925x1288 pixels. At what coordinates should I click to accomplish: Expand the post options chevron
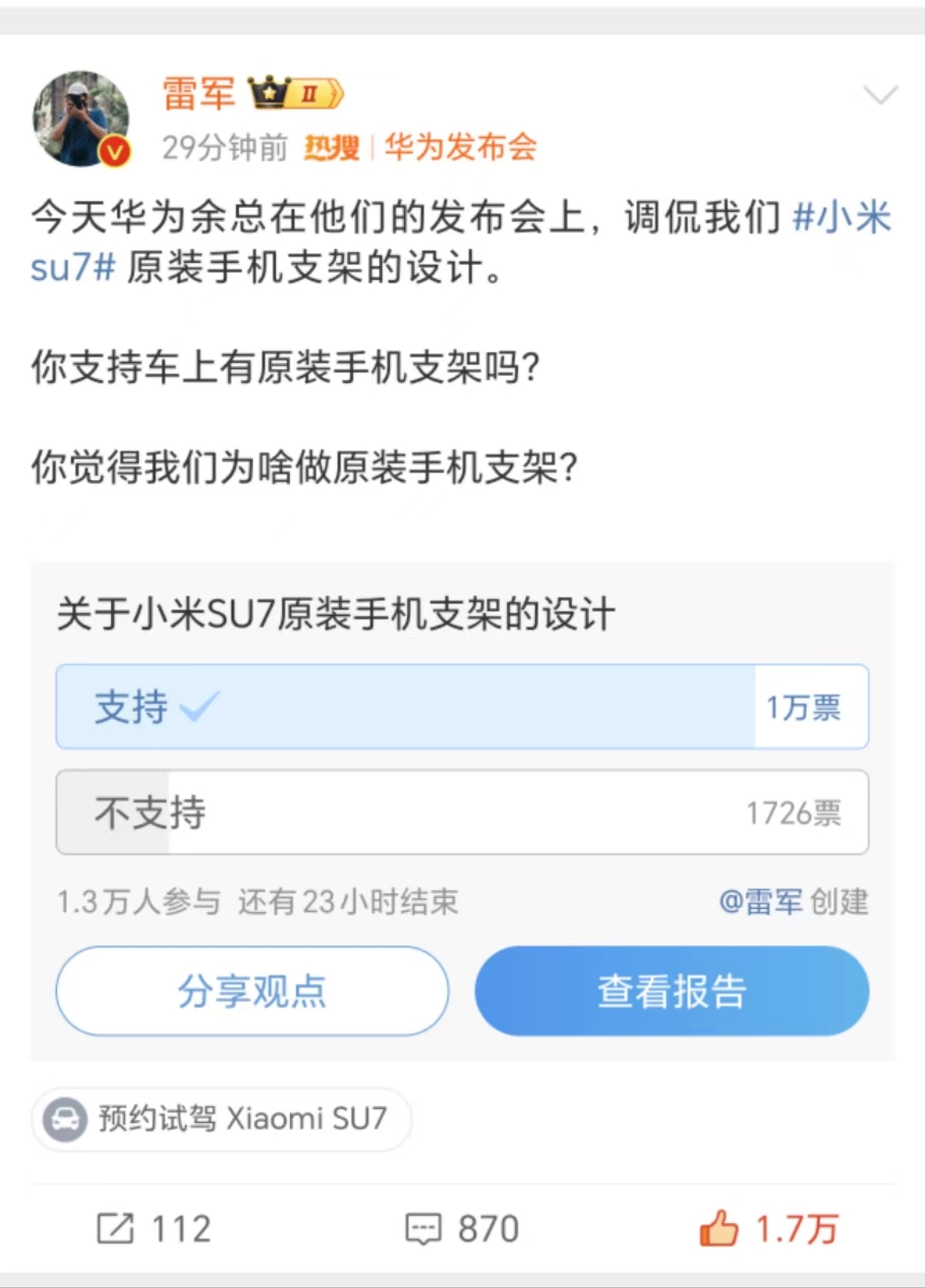click(880, 96)
